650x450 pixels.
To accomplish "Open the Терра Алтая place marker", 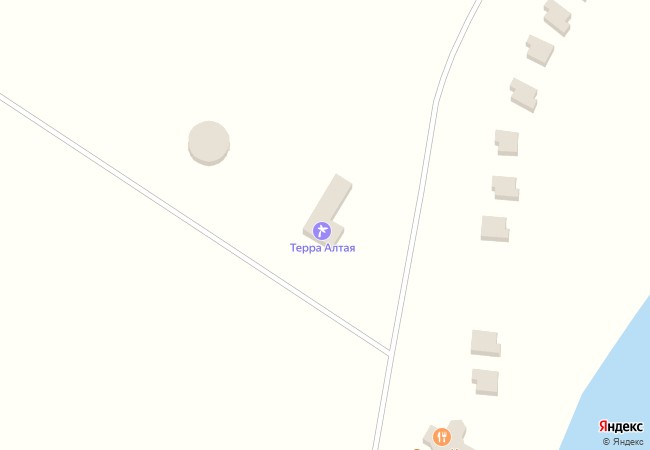I will tap(320, 231).
